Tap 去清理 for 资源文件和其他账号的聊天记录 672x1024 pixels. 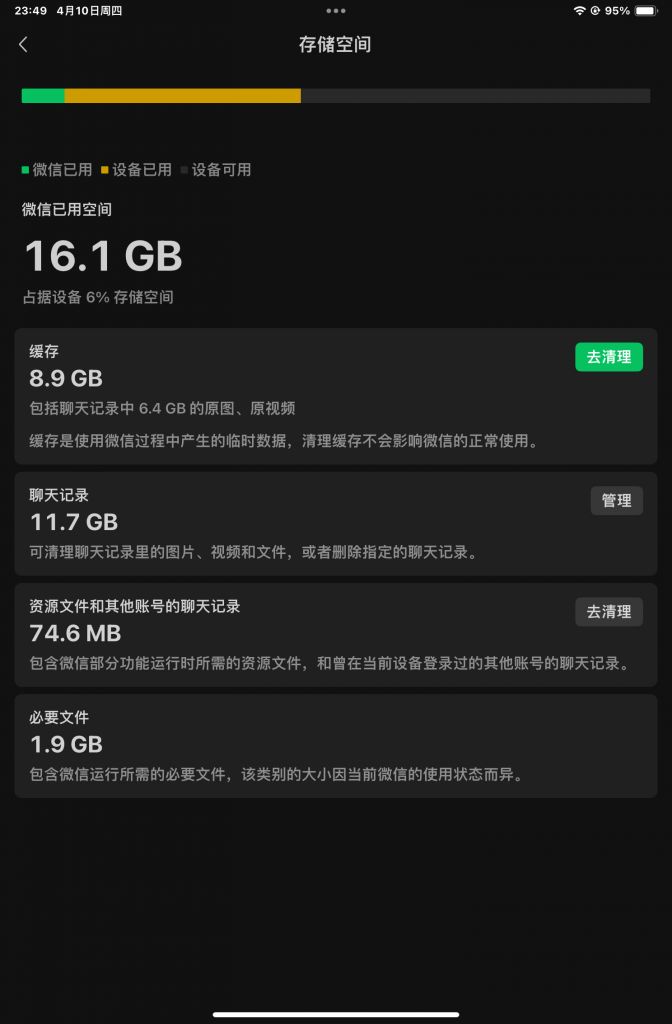[x=608, y=612]
